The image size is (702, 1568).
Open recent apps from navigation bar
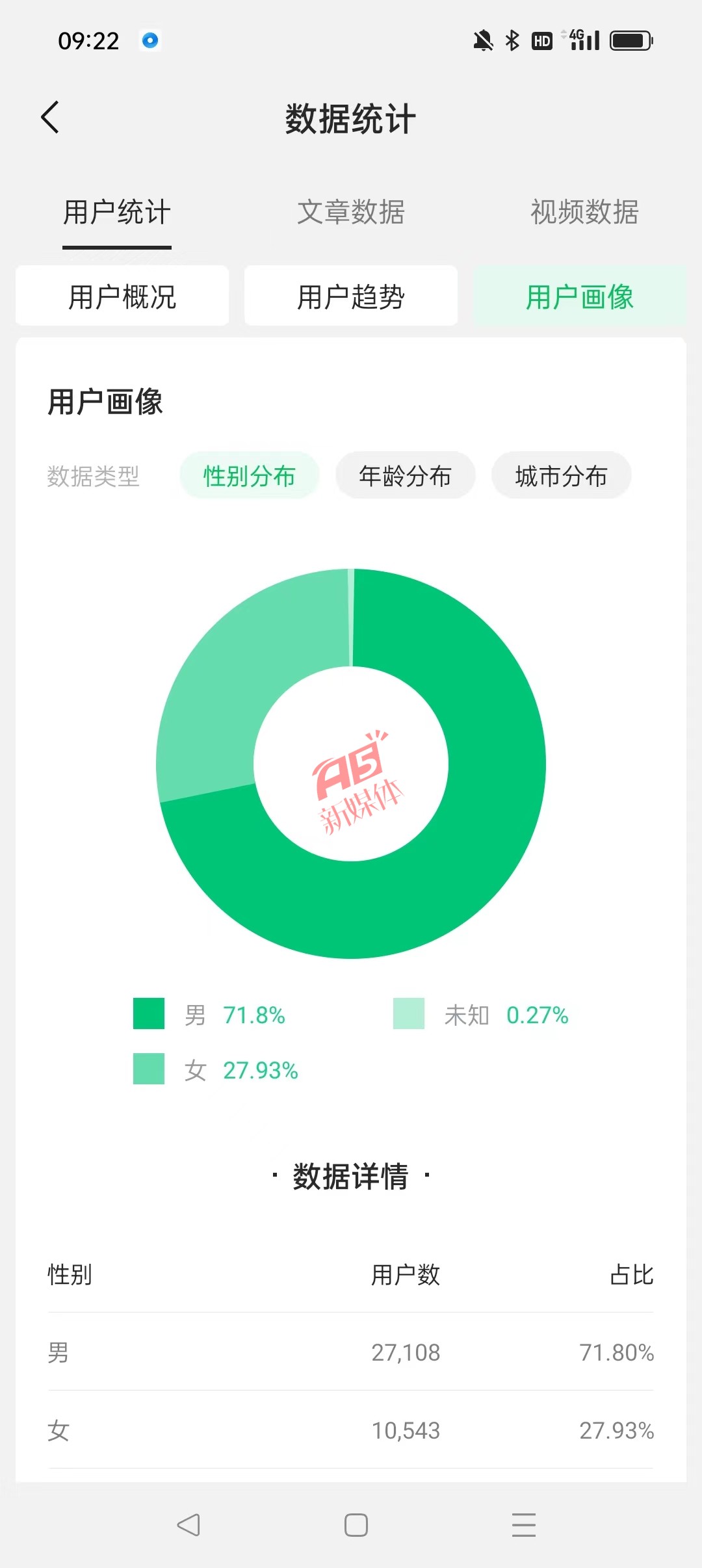click(524, 1524)
